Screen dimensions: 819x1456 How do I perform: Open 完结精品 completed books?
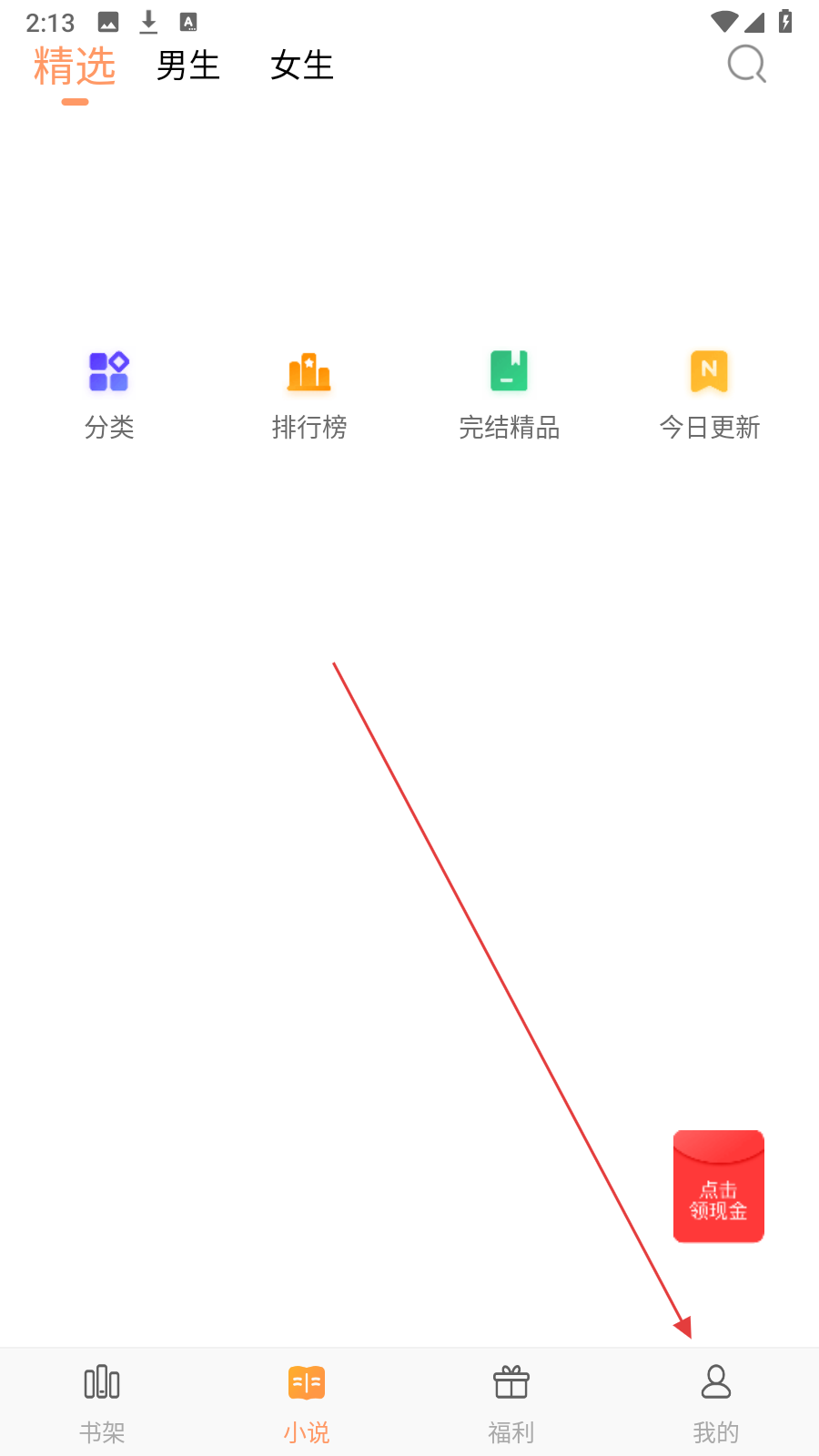pyautogui.click(x=510, y=395)
